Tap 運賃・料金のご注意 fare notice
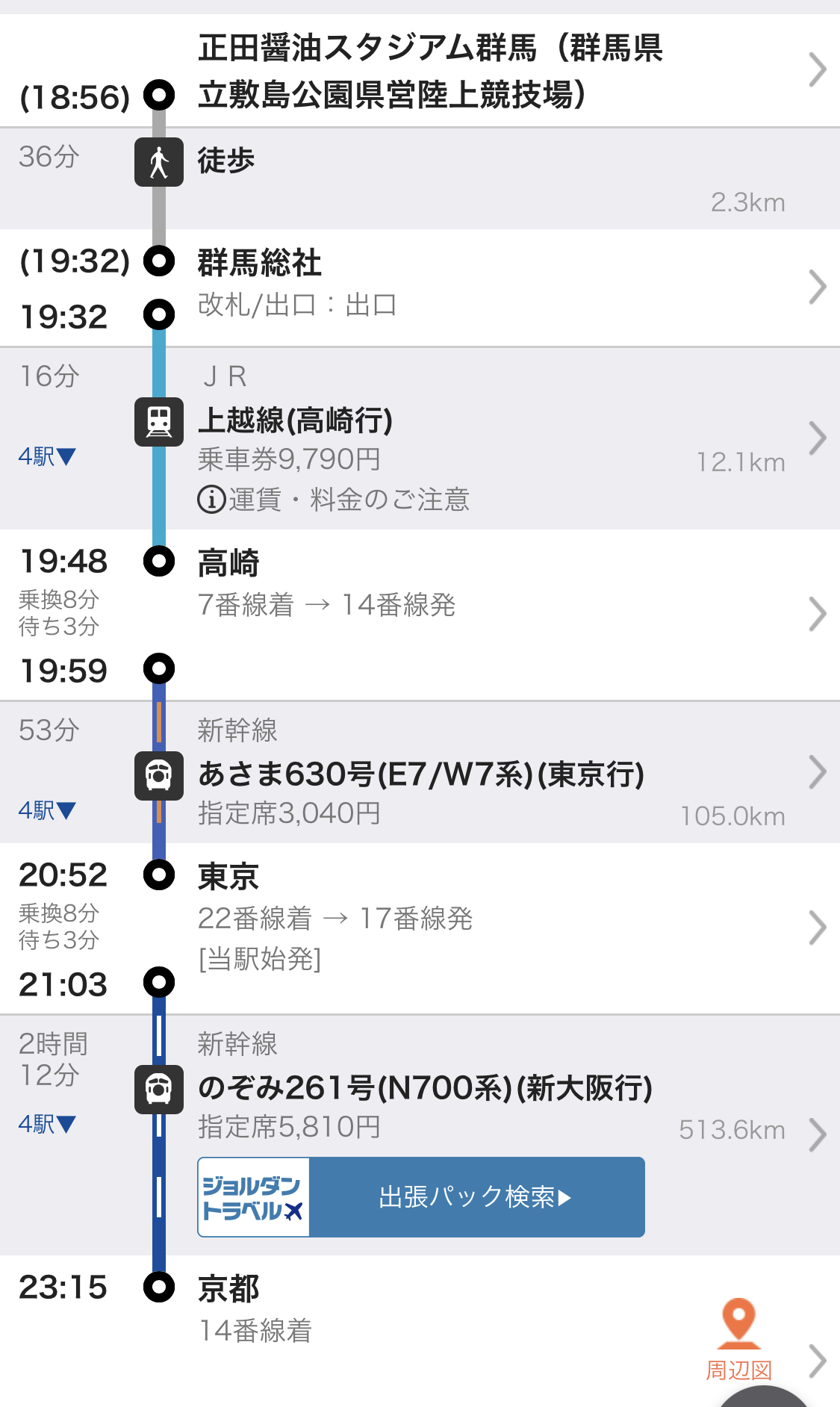Screen dimensions: 840x1407 click(x=334, y=500)
